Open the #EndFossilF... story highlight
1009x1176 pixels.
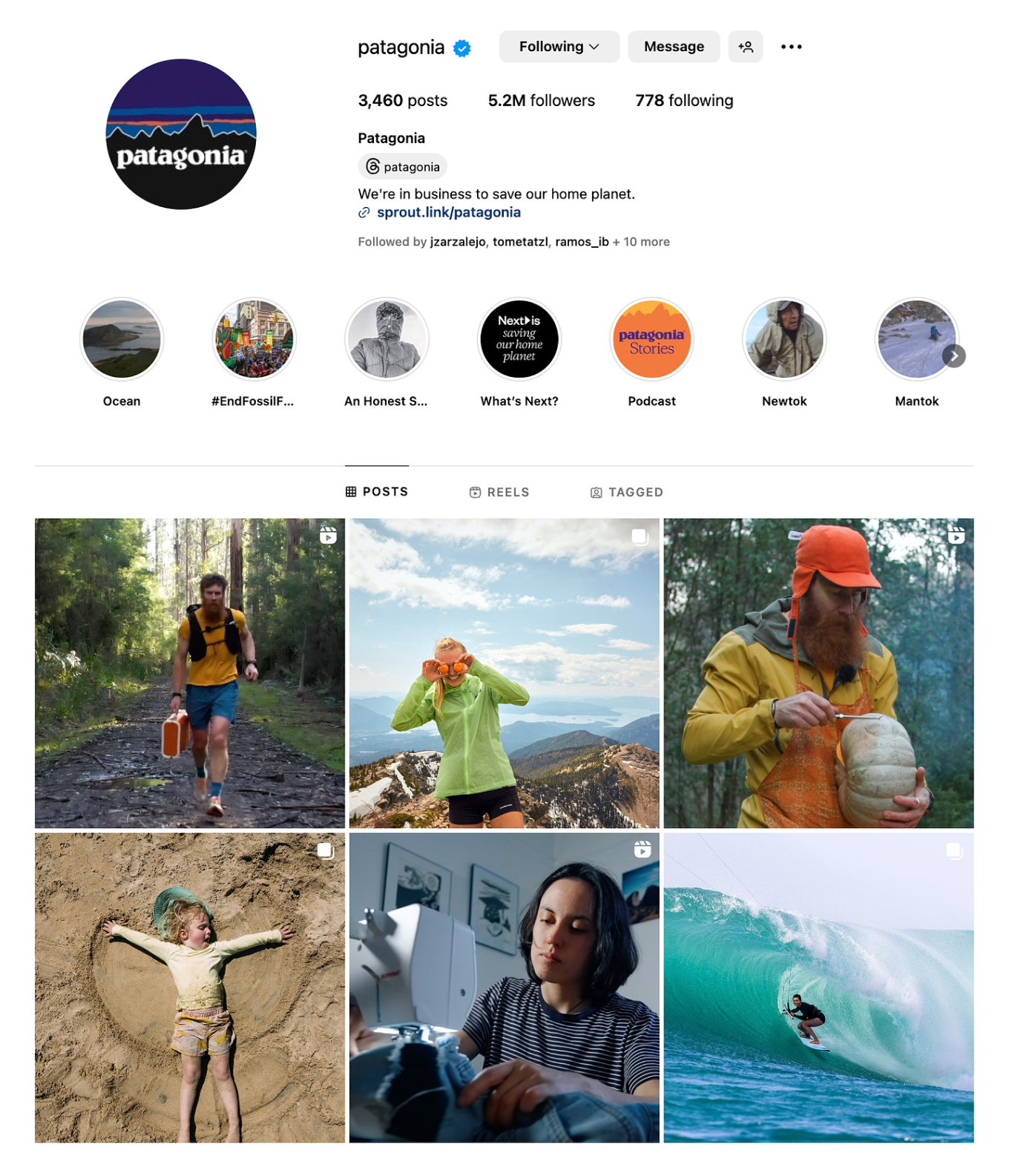[254, 339]
